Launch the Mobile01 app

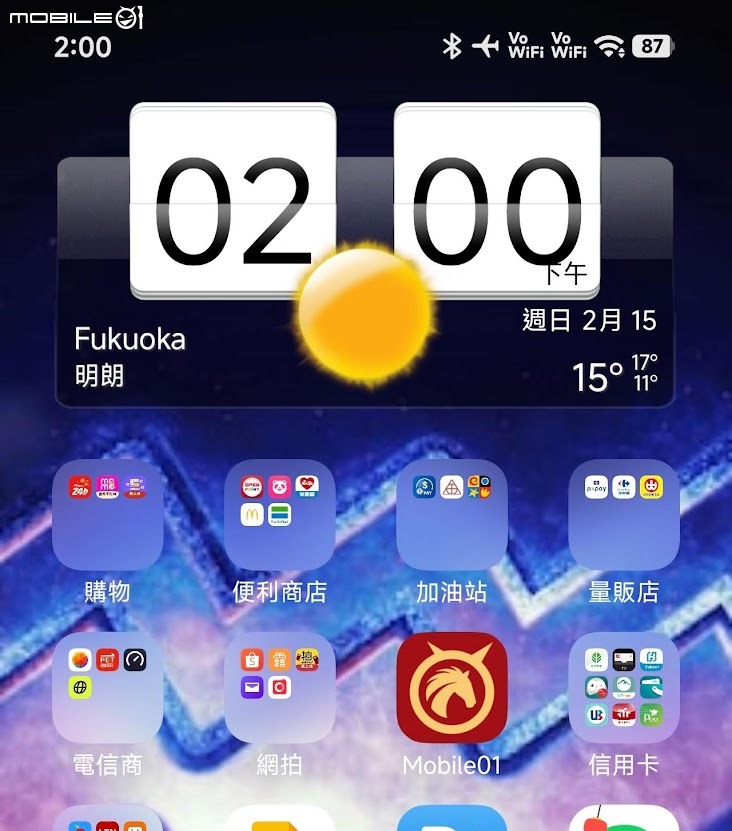tap(451, 688)
